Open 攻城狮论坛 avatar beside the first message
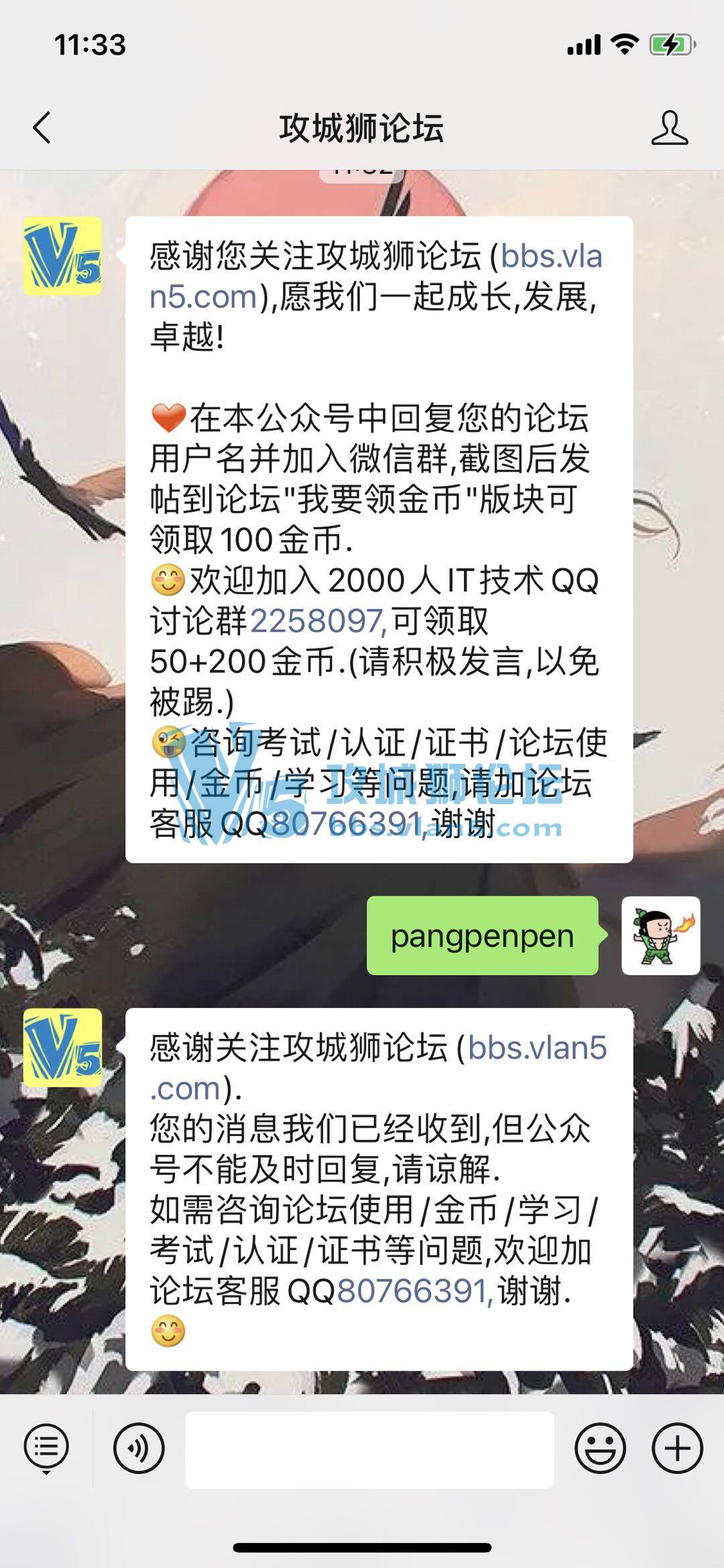The height and width of the screenshot is (1568, 724). (63, 256)
